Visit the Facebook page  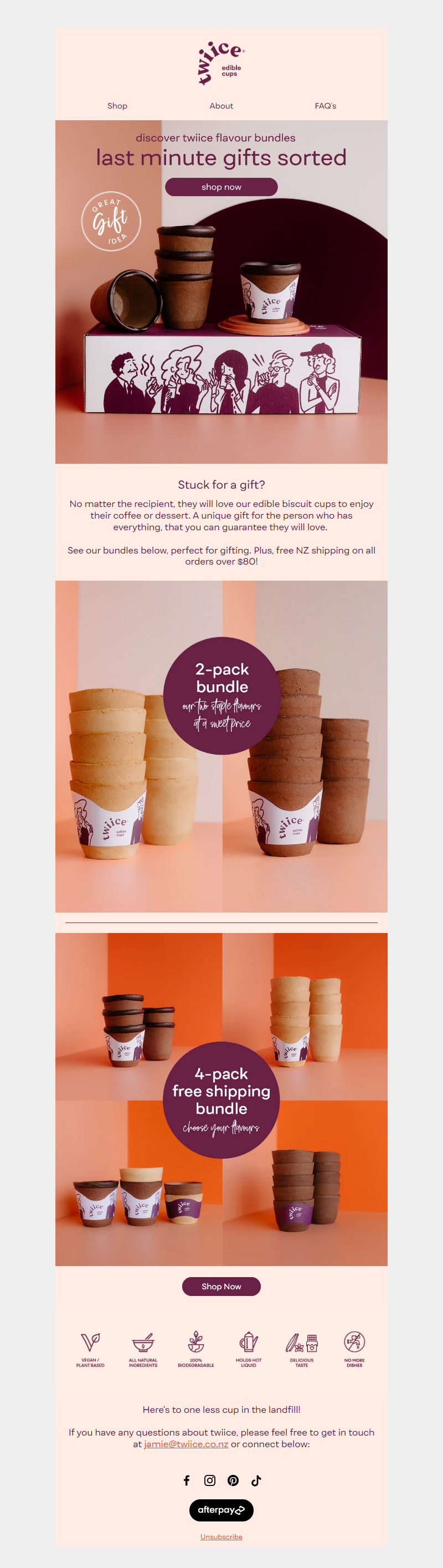(x=187, y=1480)
